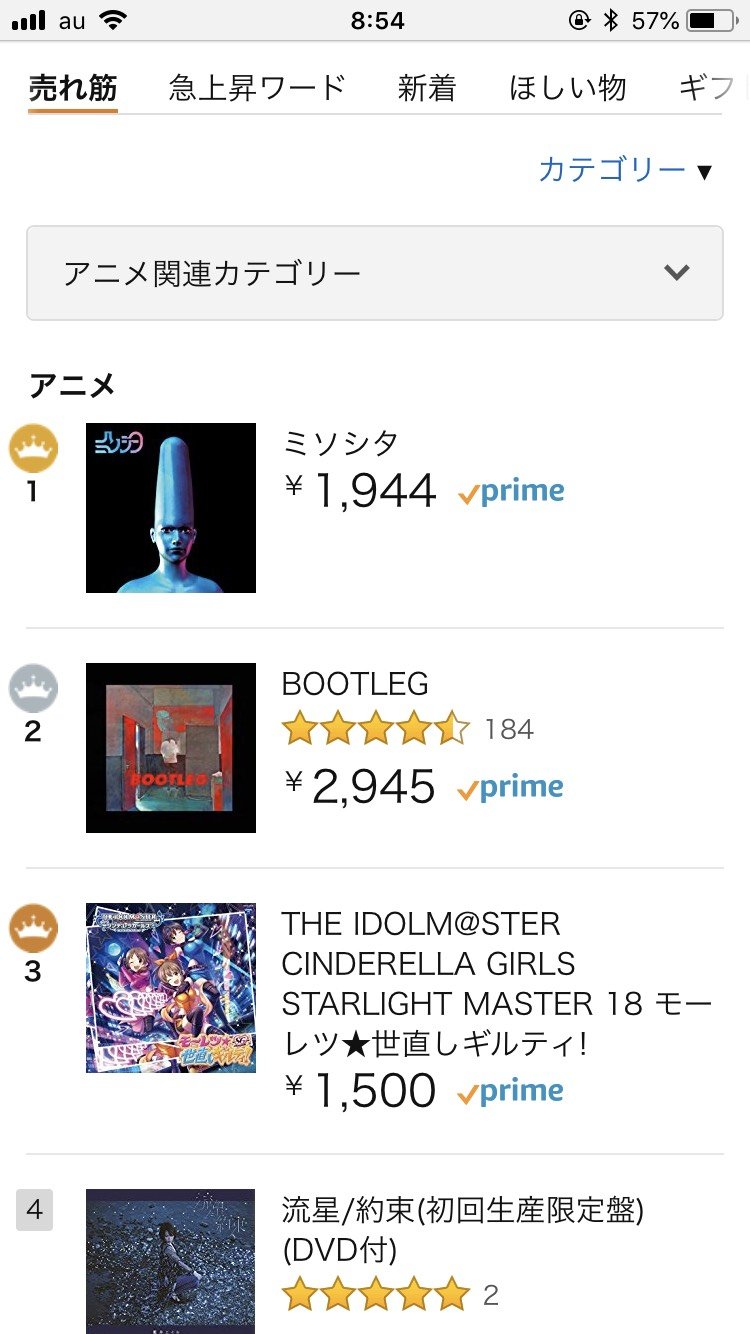The width and height of the screenshot is (750, 1334).
Task: Click the prime checkmark badge next to ミソシタ
Action: 512,490
